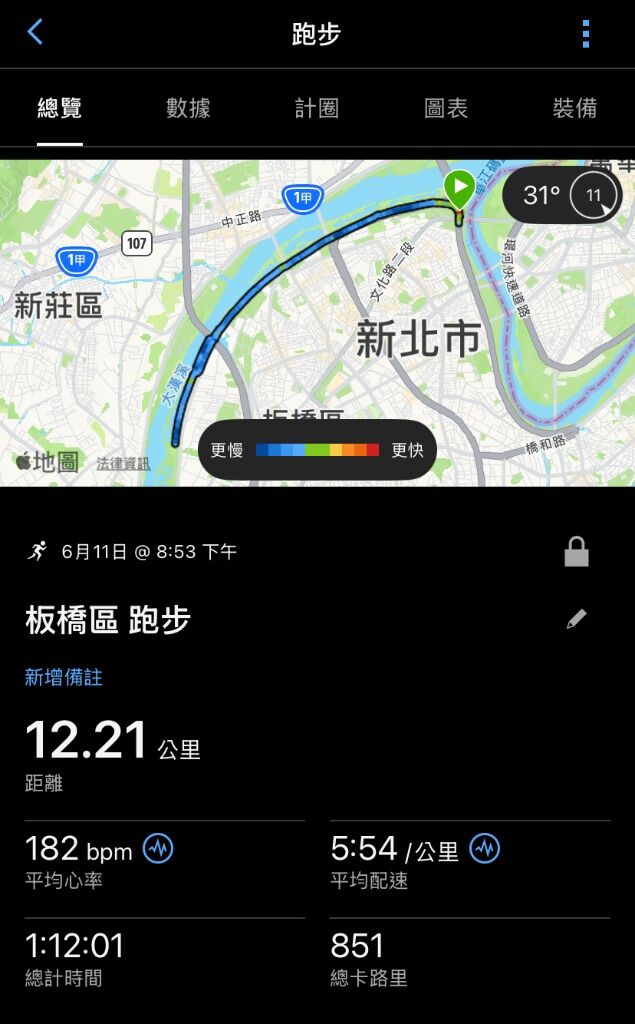
Task: Select the 總覽 overview tab
Action: point(59,108)
